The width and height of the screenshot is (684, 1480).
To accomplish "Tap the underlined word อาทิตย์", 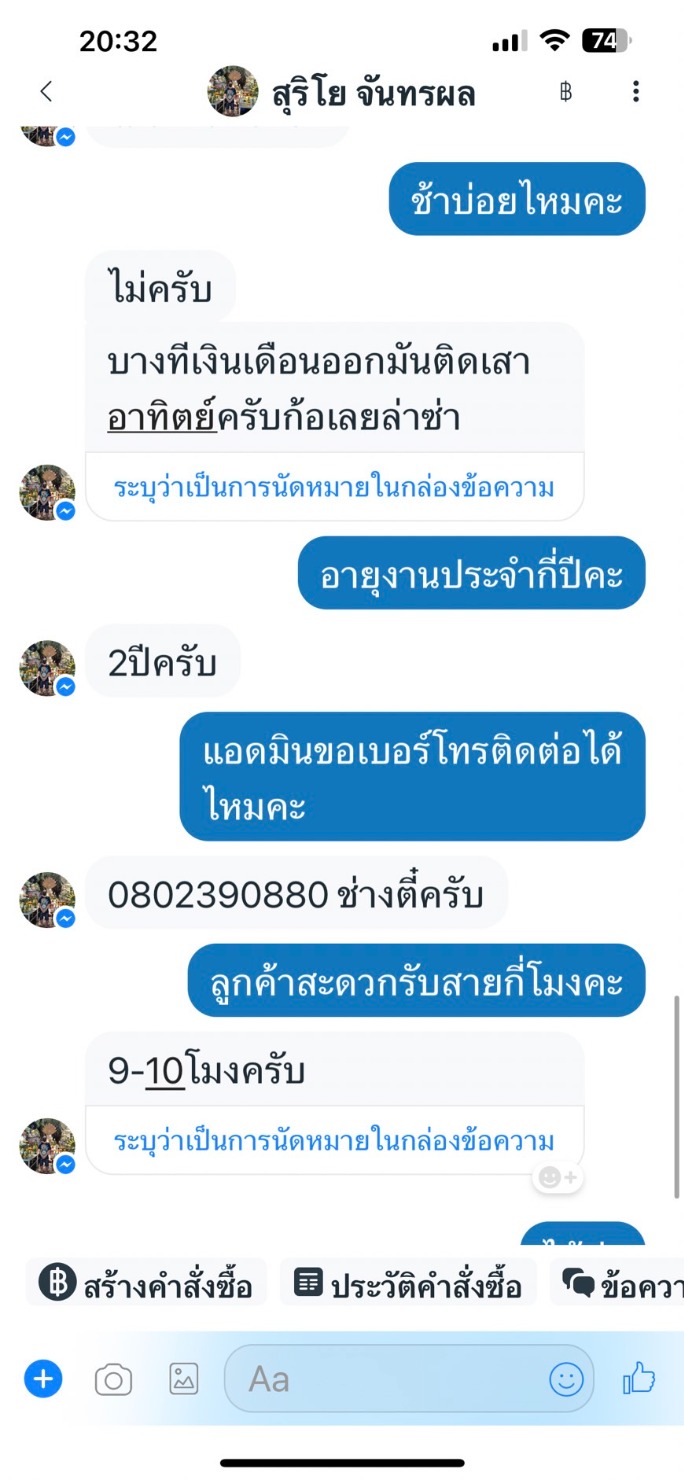I will coord(161,417).
